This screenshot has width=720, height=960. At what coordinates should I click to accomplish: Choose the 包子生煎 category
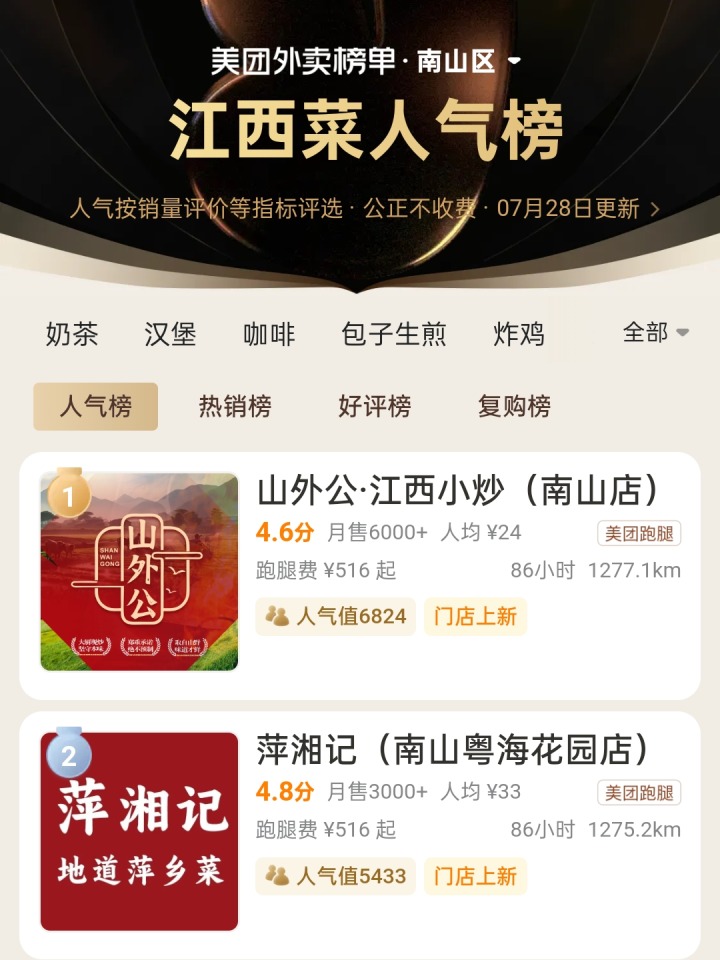393,334
